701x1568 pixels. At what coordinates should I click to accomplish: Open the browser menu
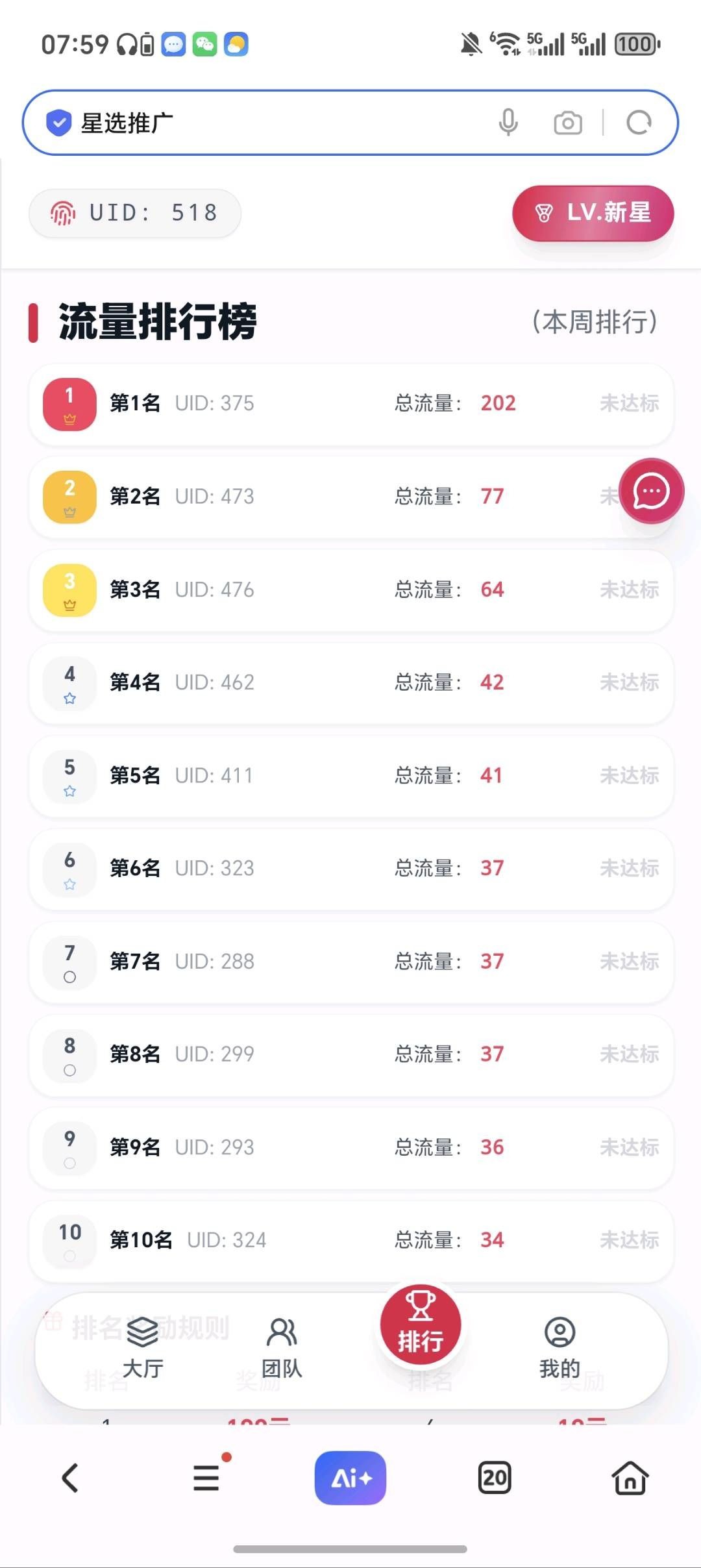(x=207, y=1478)
